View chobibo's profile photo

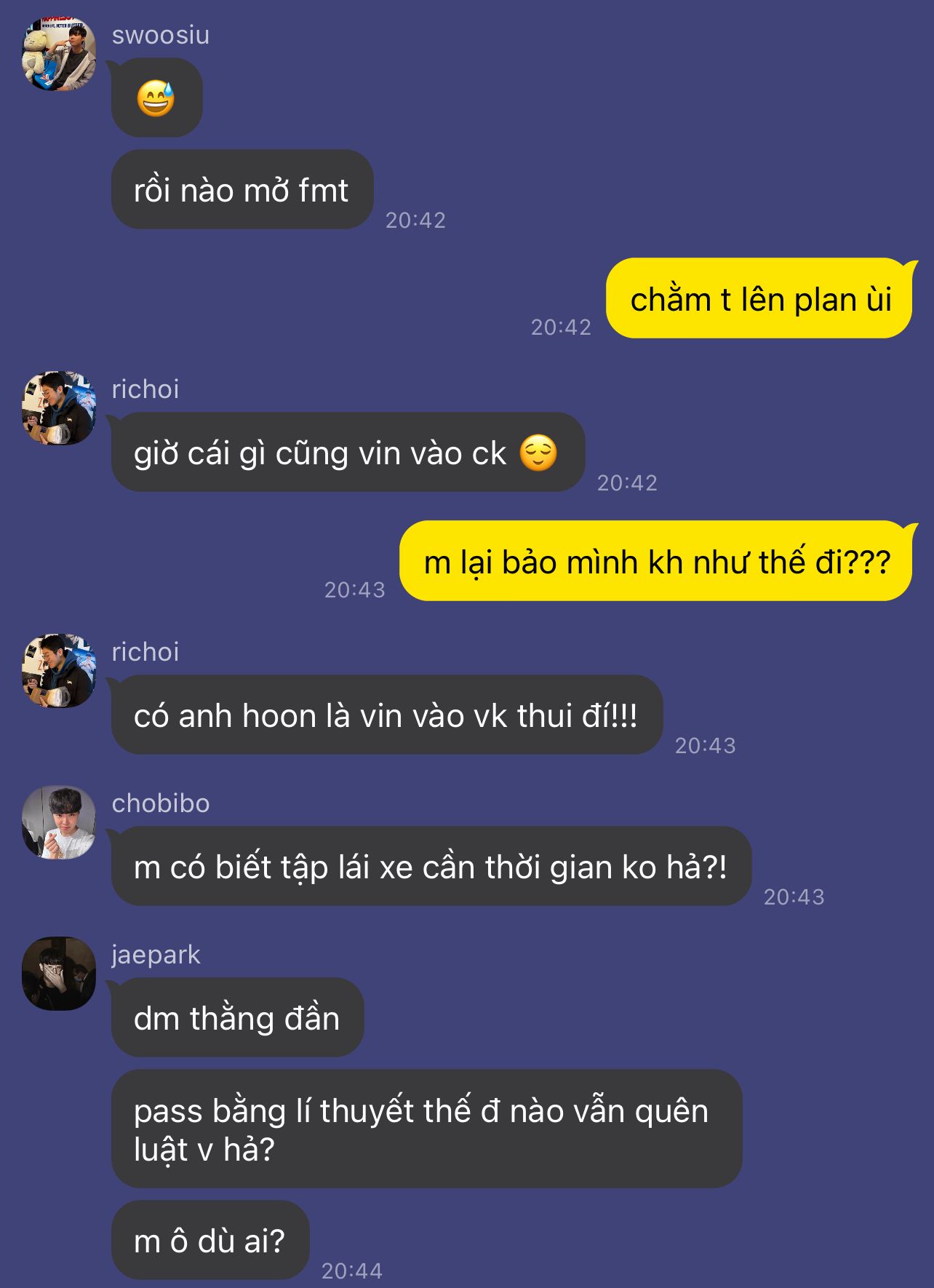pos(59,822)
